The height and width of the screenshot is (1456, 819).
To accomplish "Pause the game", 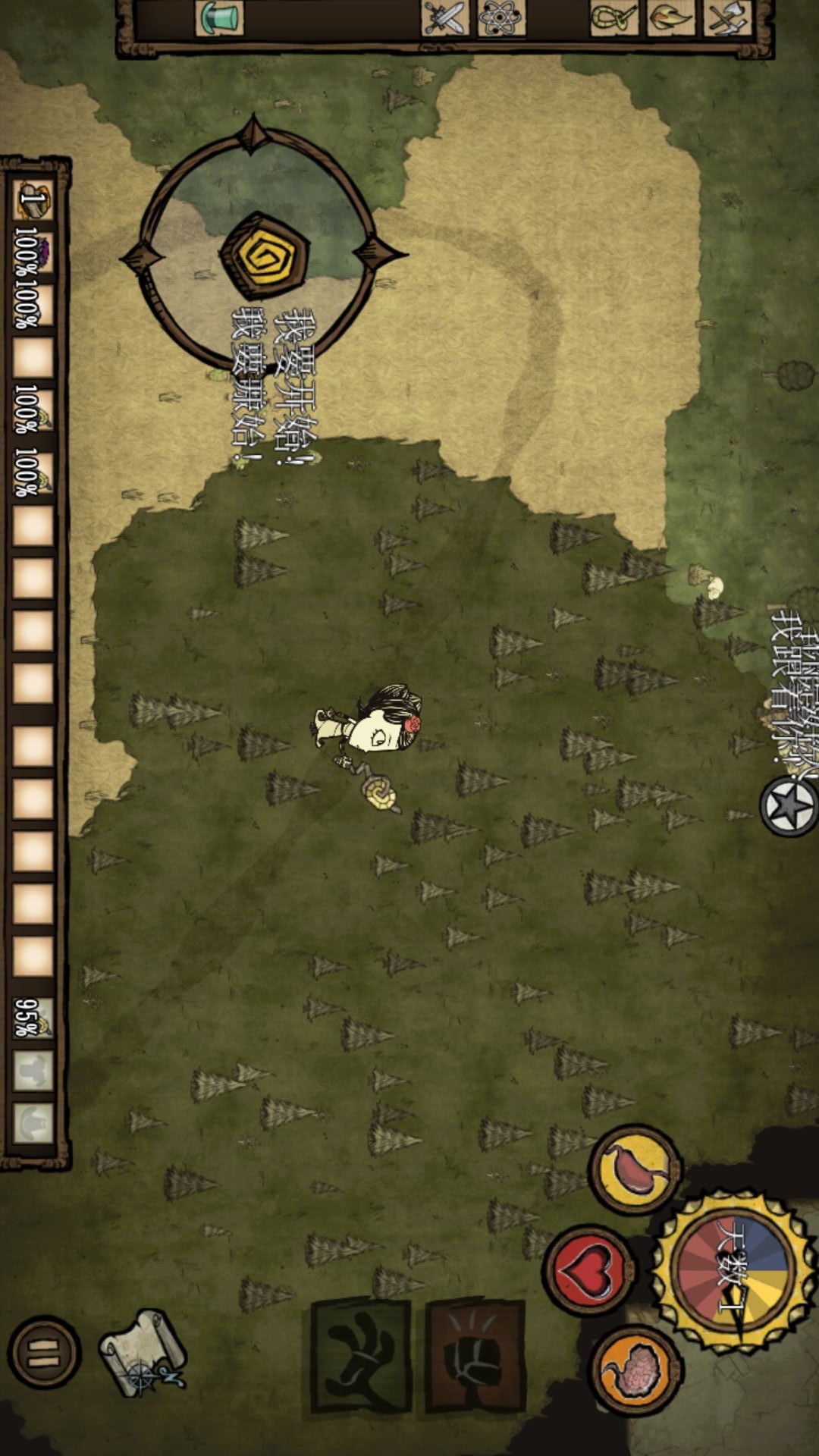I will 43,1352.
